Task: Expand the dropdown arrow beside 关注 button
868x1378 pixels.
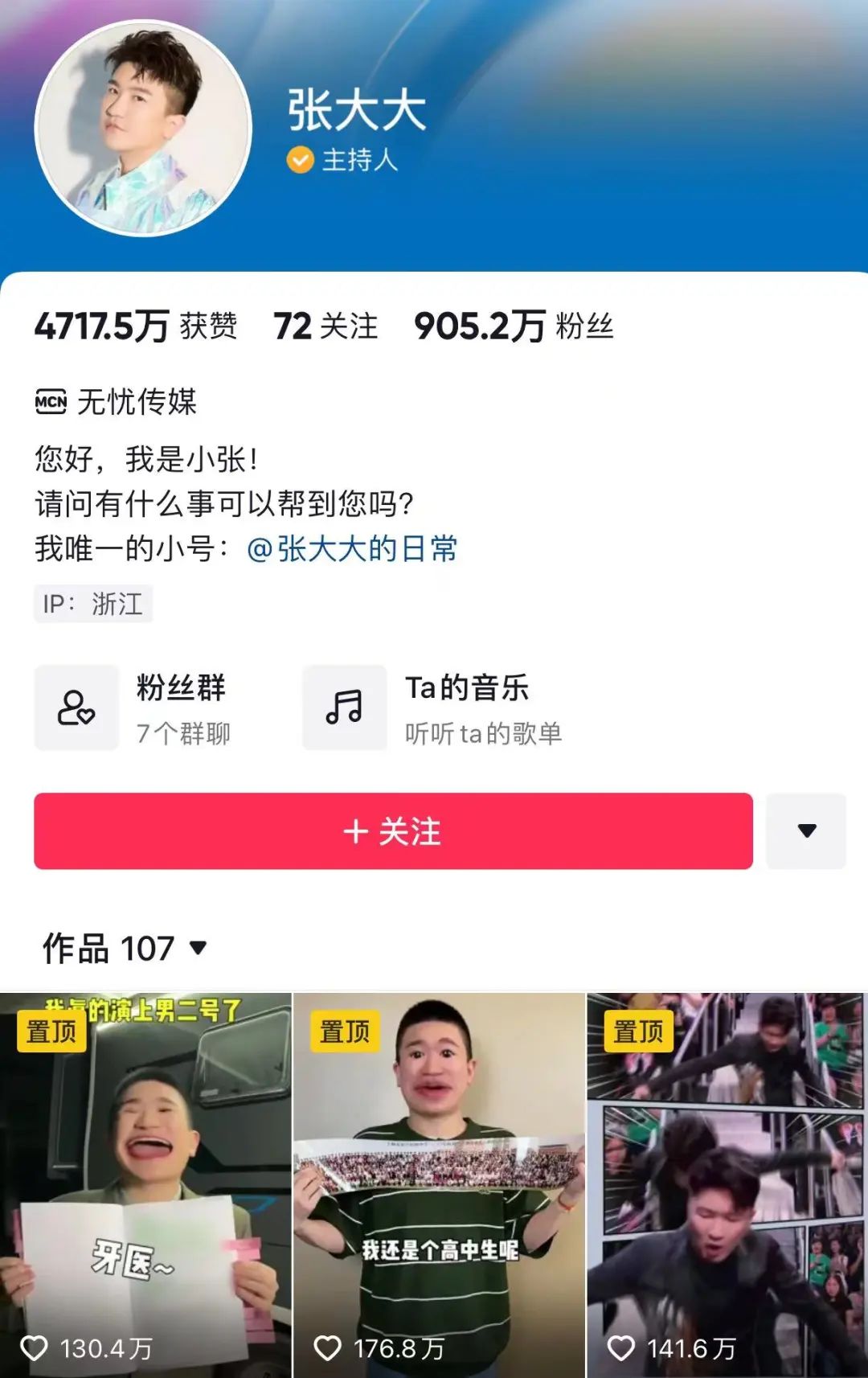Action: pos(806,830)
